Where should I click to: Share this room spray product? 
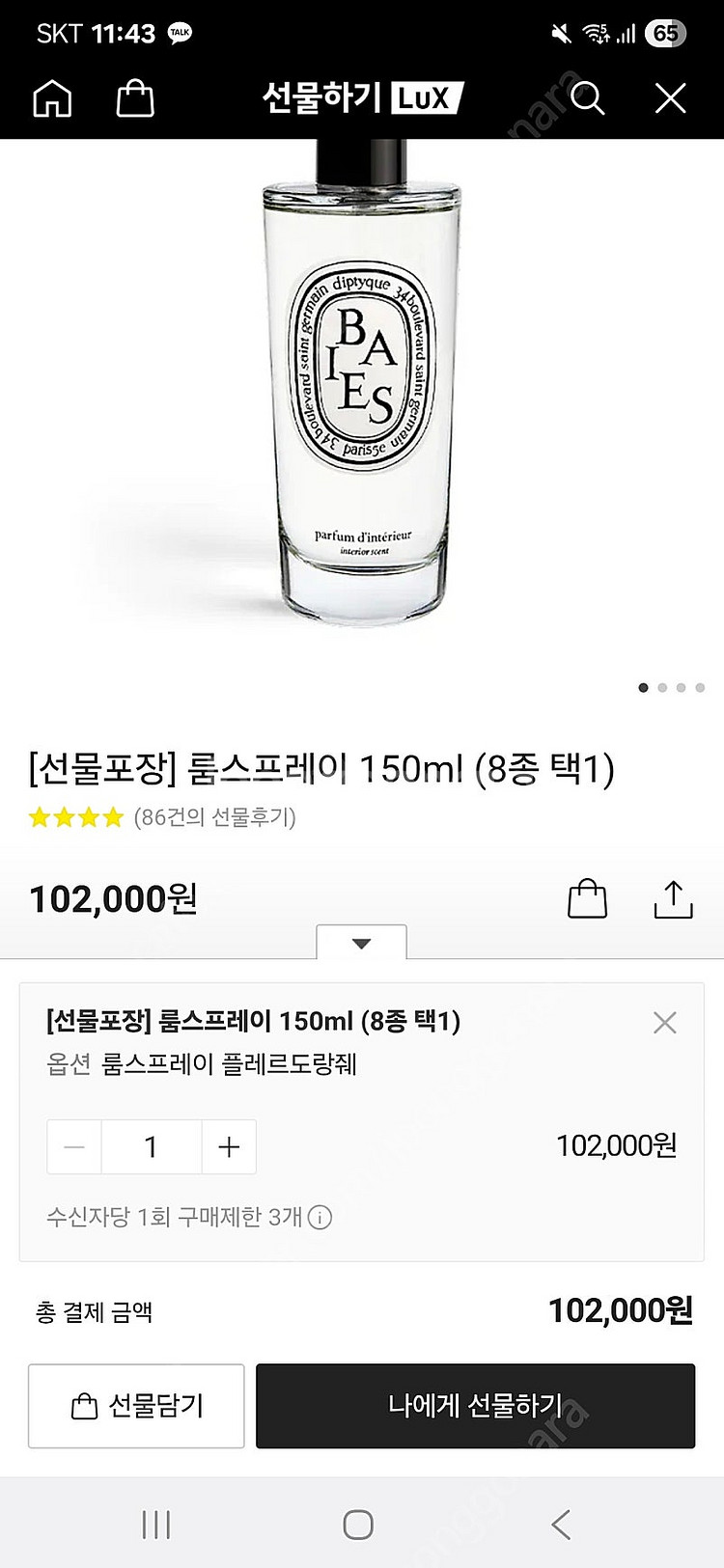tap(673, 899)
